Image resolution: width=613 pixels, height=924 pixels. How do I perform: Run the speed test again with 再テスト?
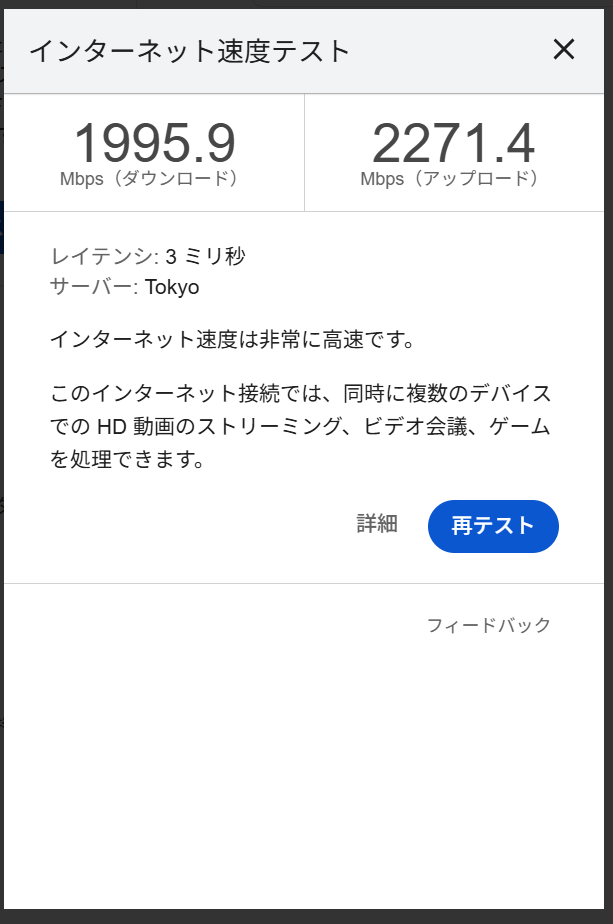pyautogui.click(x=493, y=526)
